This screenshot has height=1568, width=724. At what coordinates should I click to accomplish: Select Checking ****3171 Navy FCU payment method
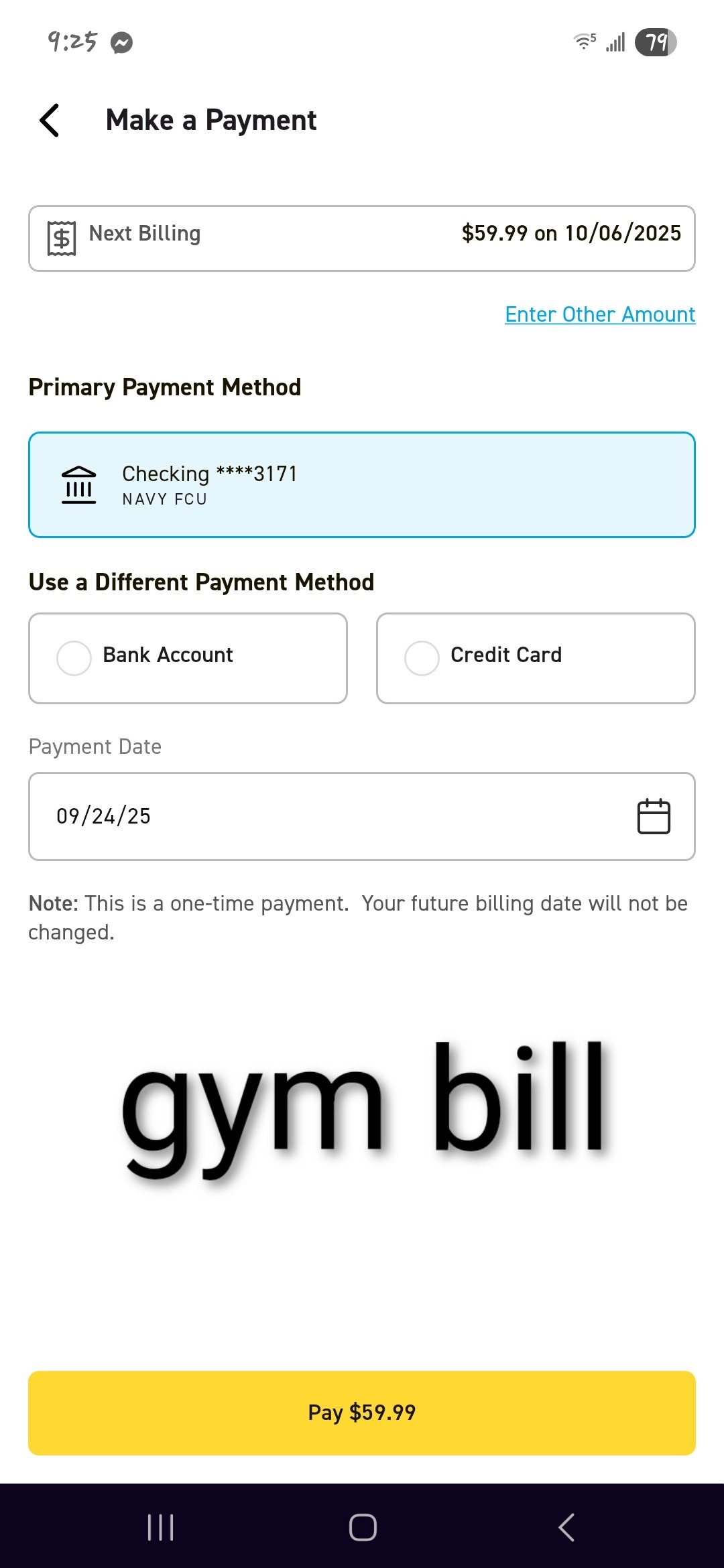(361, 484)
